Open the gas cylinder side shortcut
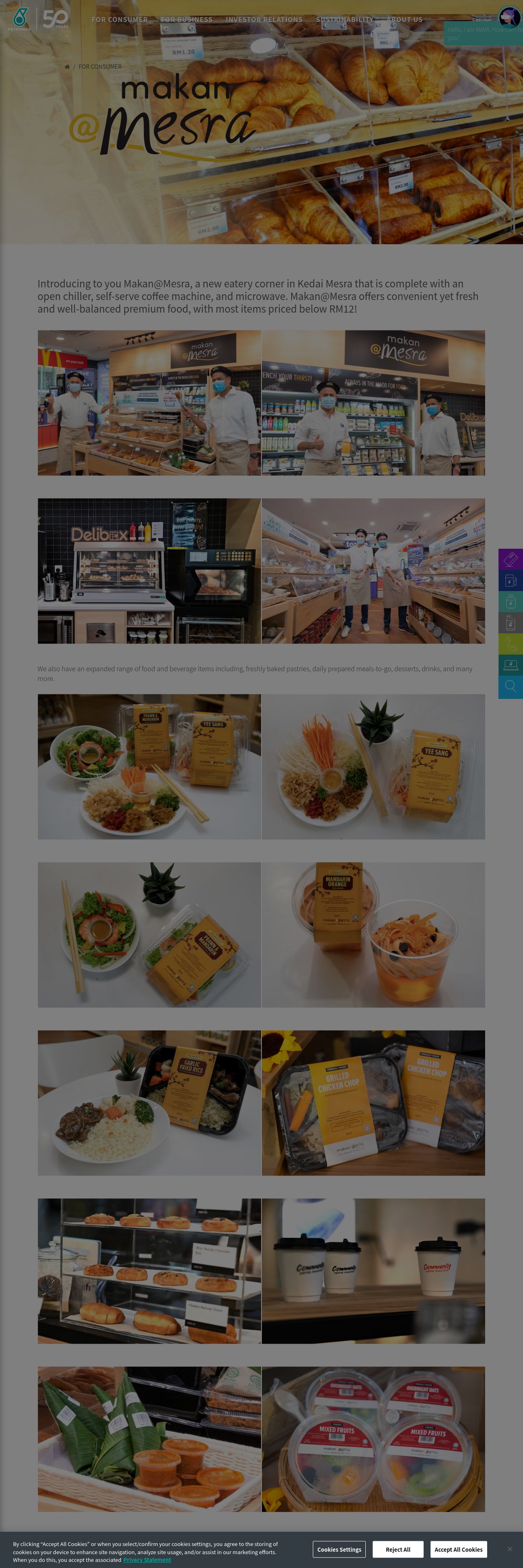523x1568 pixels. 510,601
